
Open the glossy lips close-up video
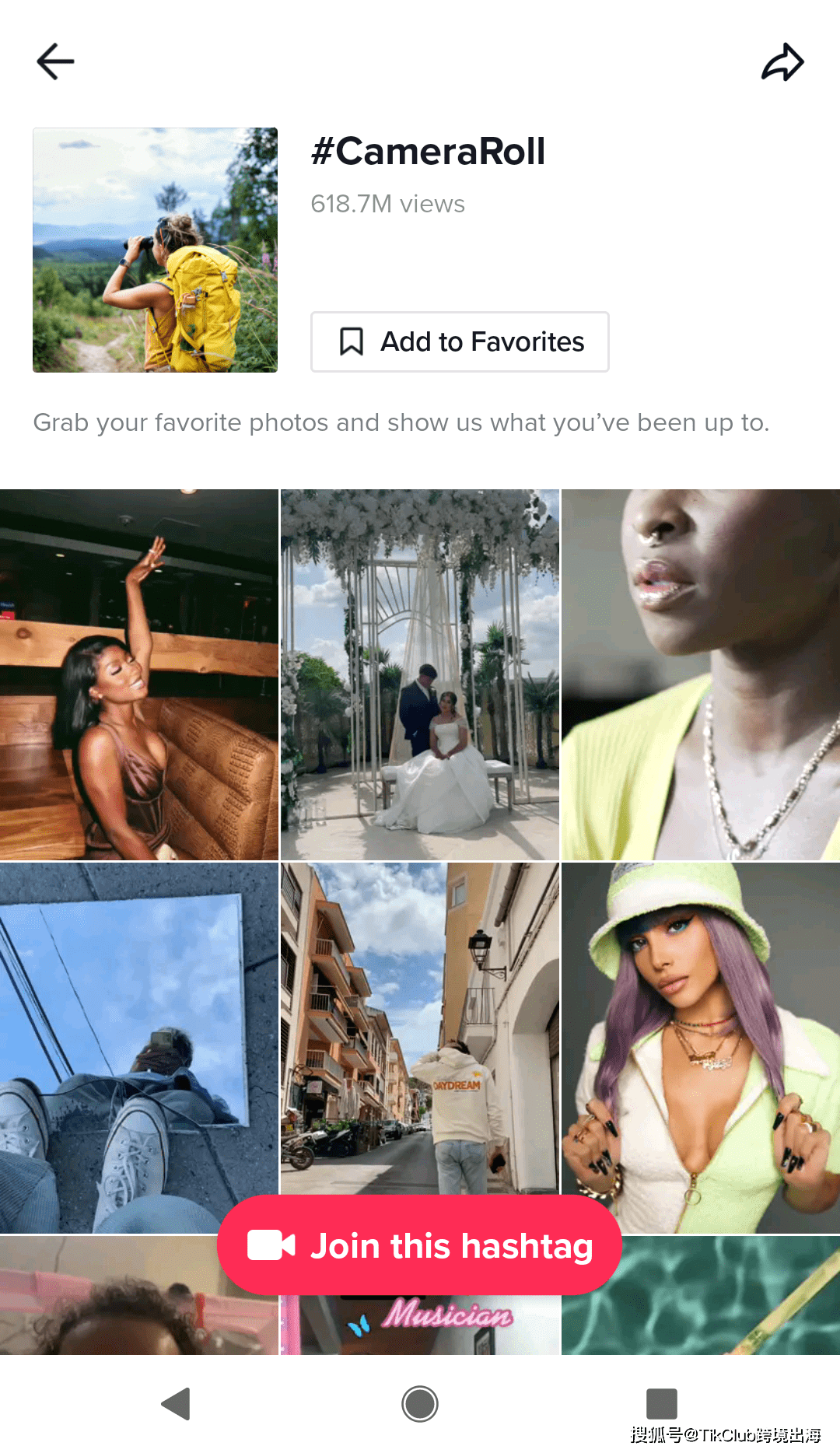700,674
